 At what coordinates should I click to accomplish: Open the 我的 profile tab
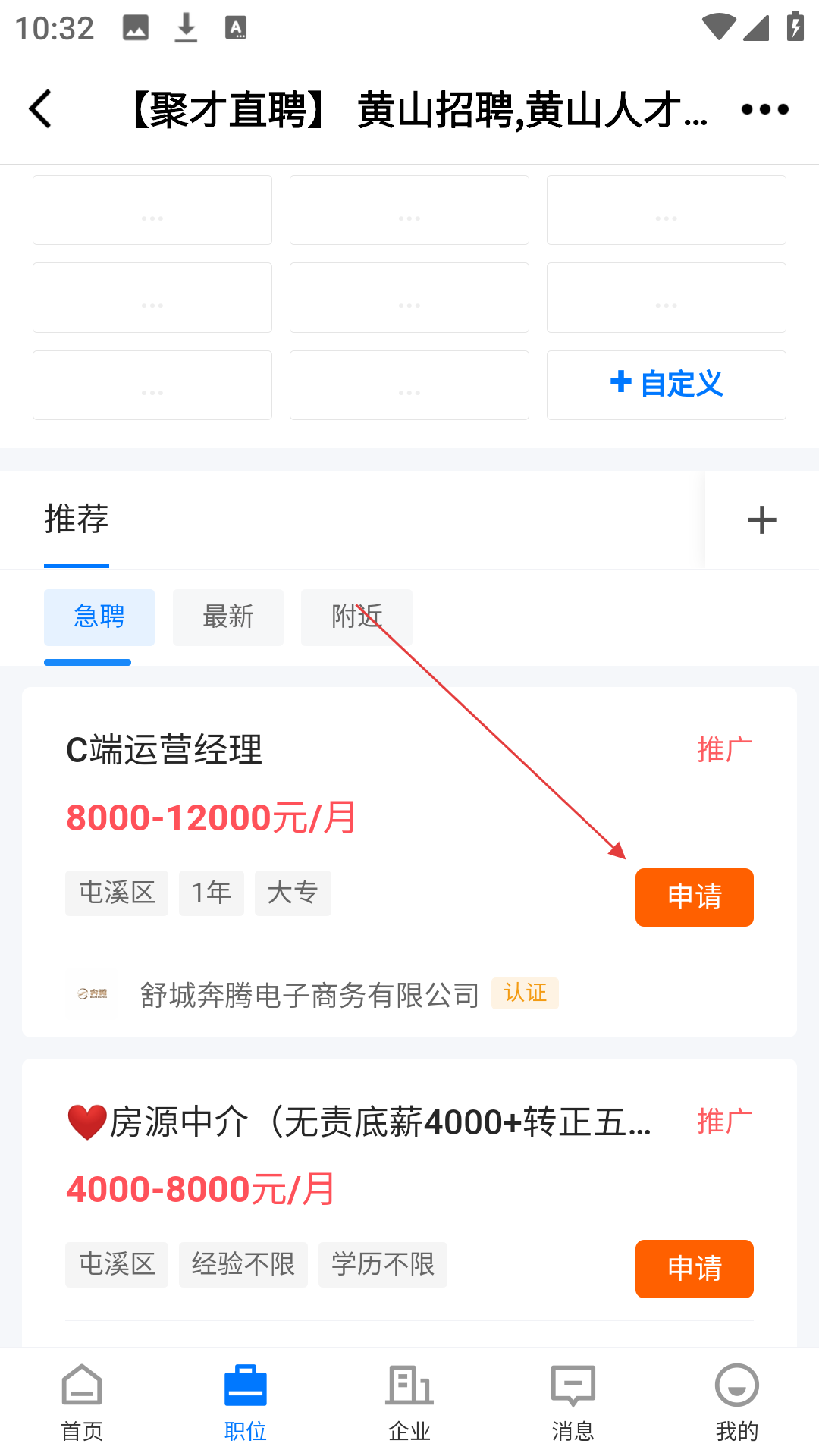[x=736, y=1402]
